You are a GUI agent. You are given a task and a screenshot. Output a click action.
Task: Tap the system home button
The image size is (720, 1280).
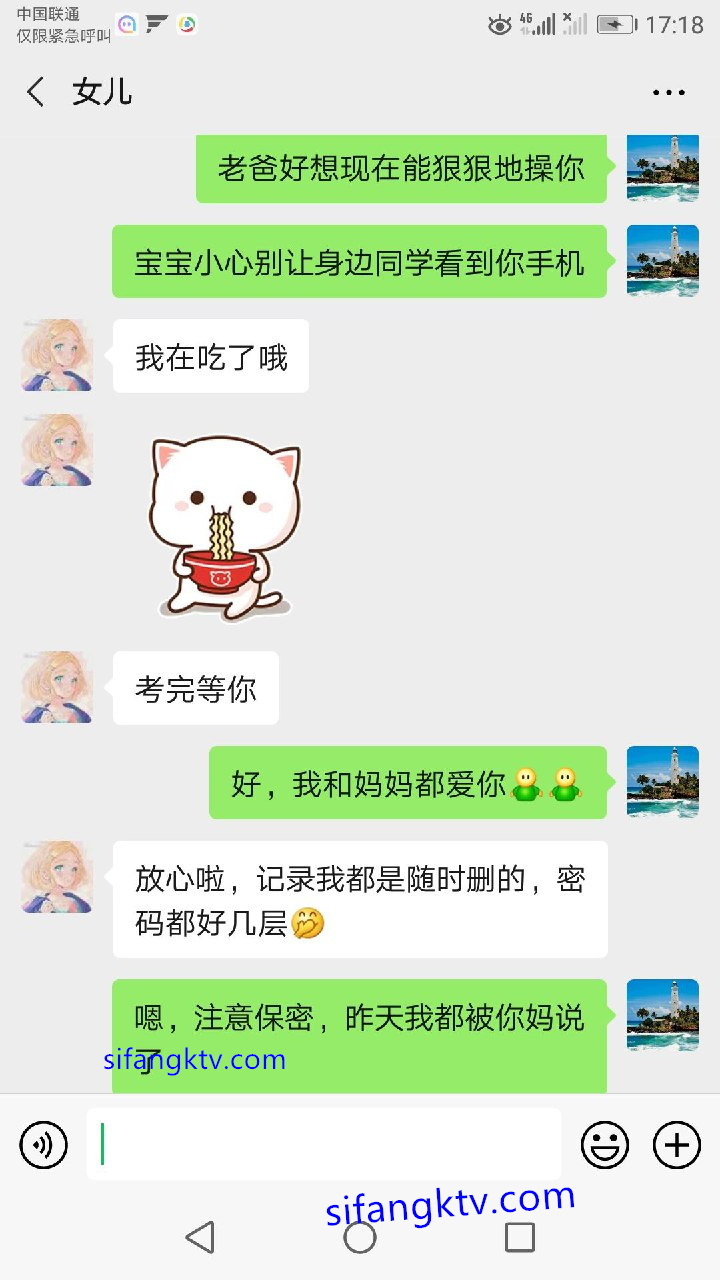(x=360, y=1237)
